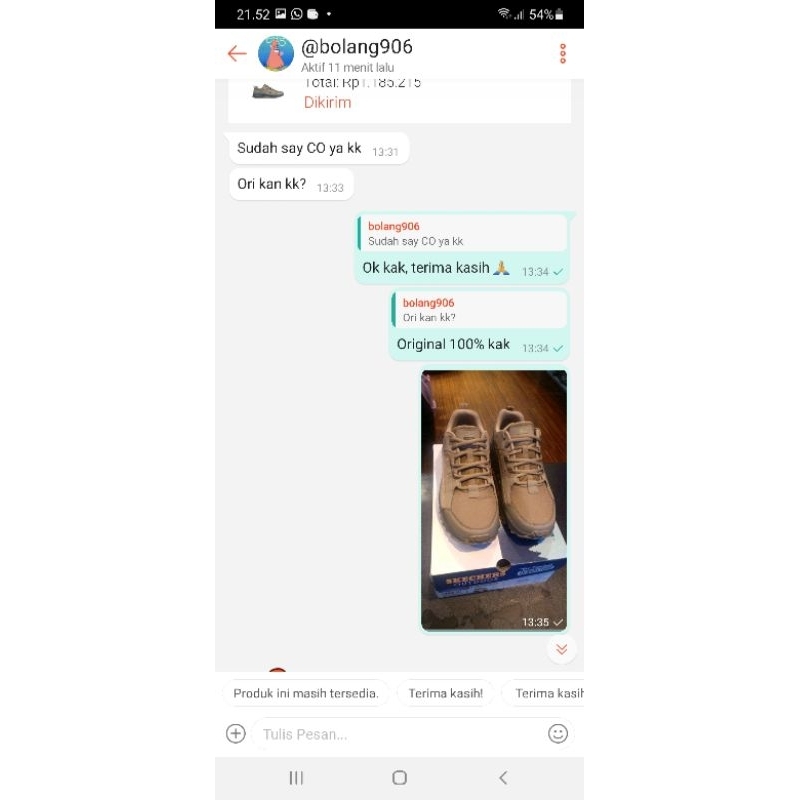Jump to latest messages with the down chevron
Screen dimensions: 800x800
561,649
